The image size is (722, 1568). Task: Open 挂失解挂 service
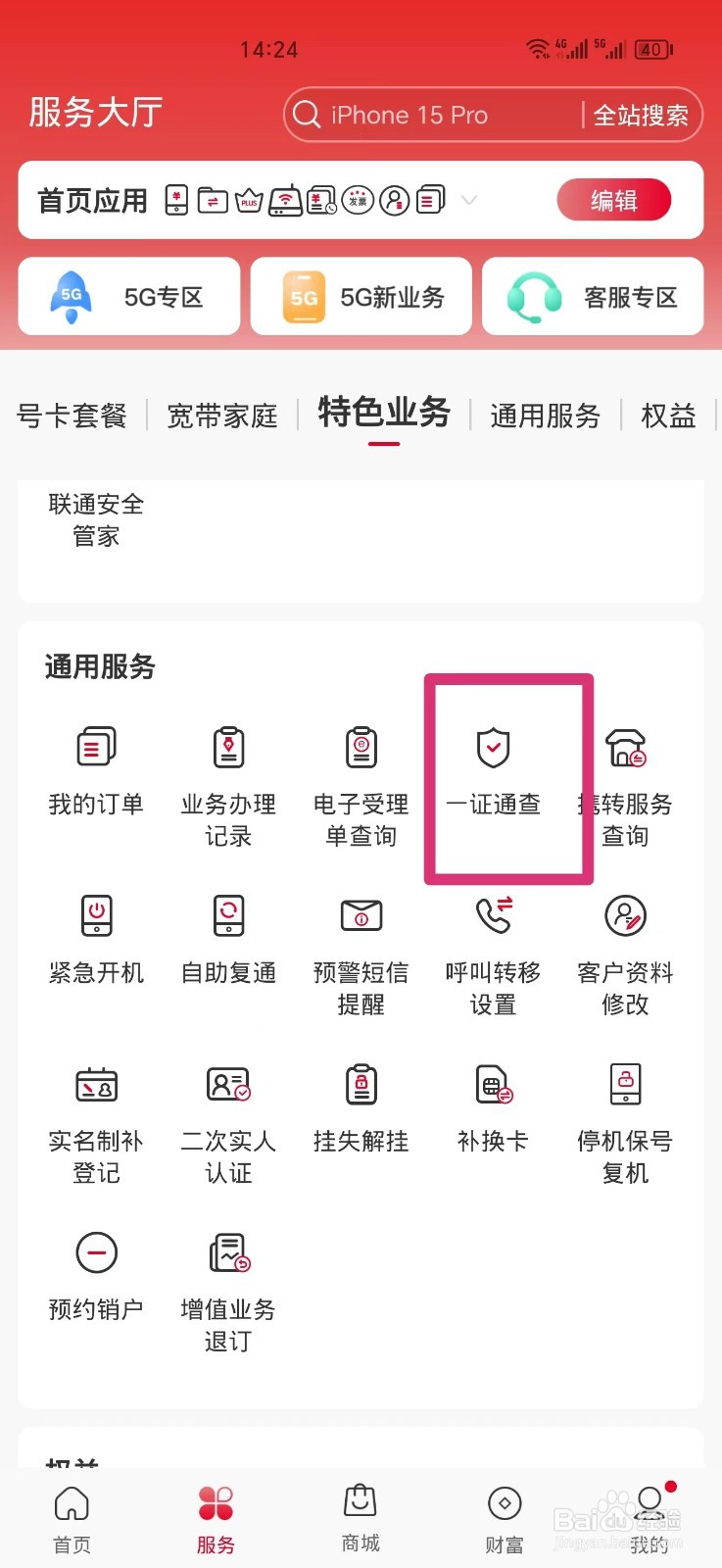(x=361, y=1107)
